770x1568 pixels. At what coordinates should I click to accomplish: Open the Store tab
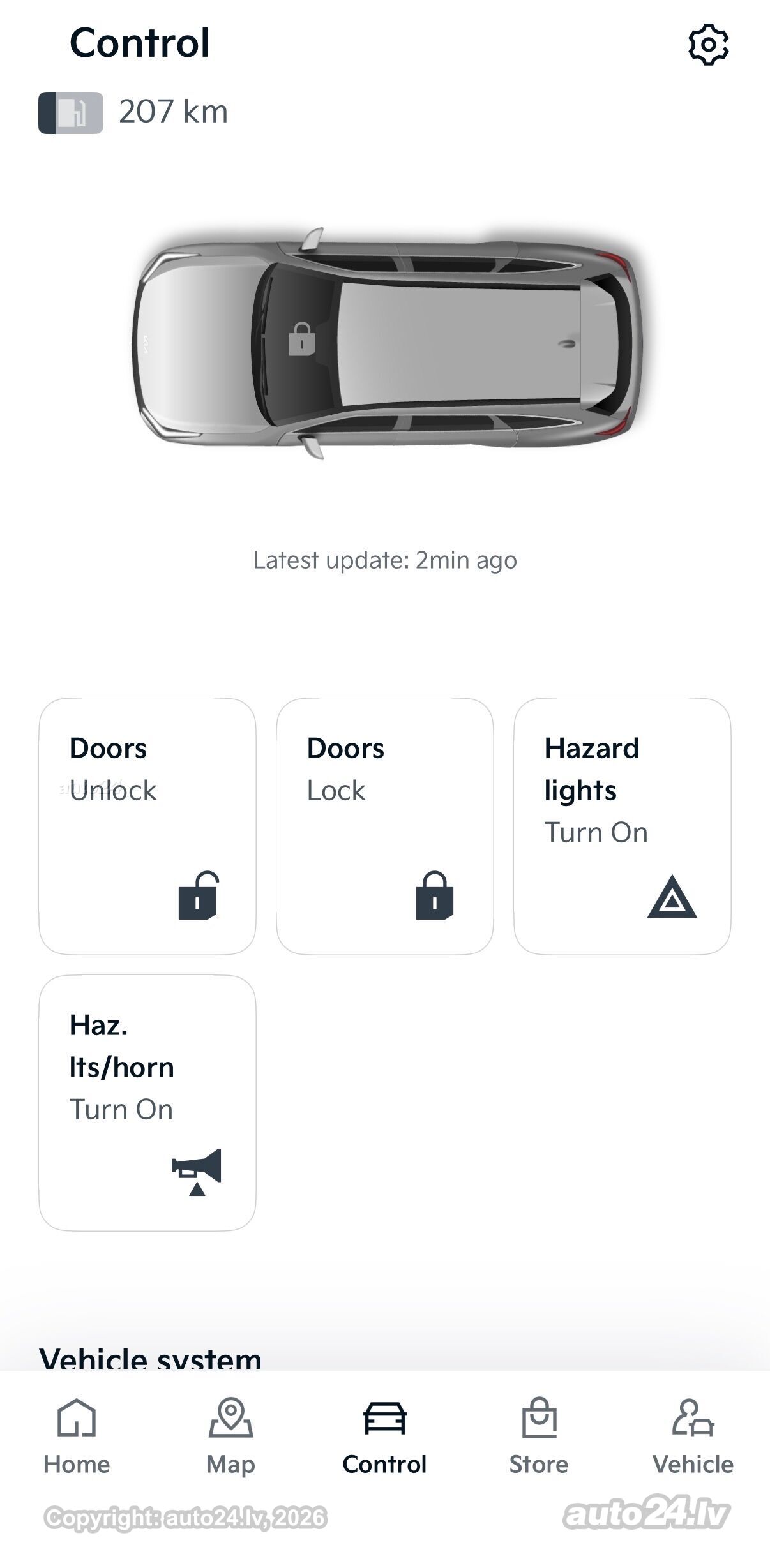click(539, 1437)
